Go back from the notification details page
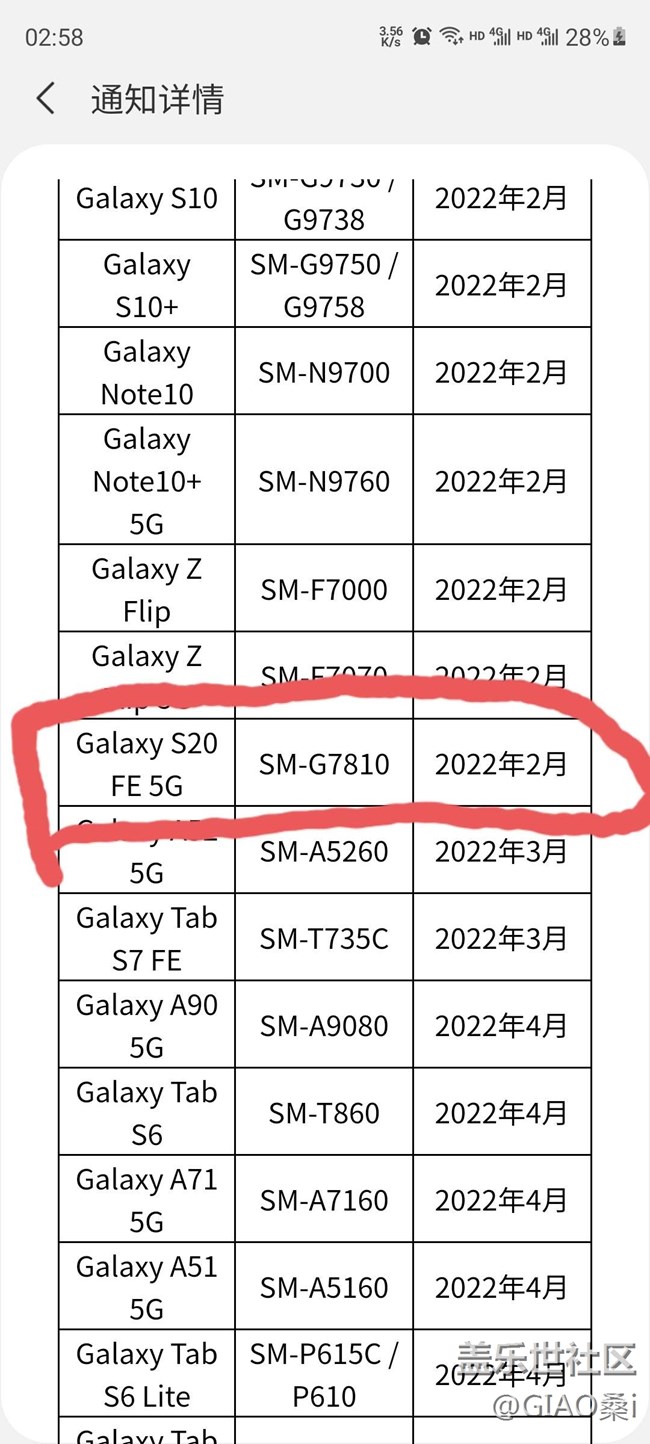This screenshot has height=1444, width=650. 45,99
